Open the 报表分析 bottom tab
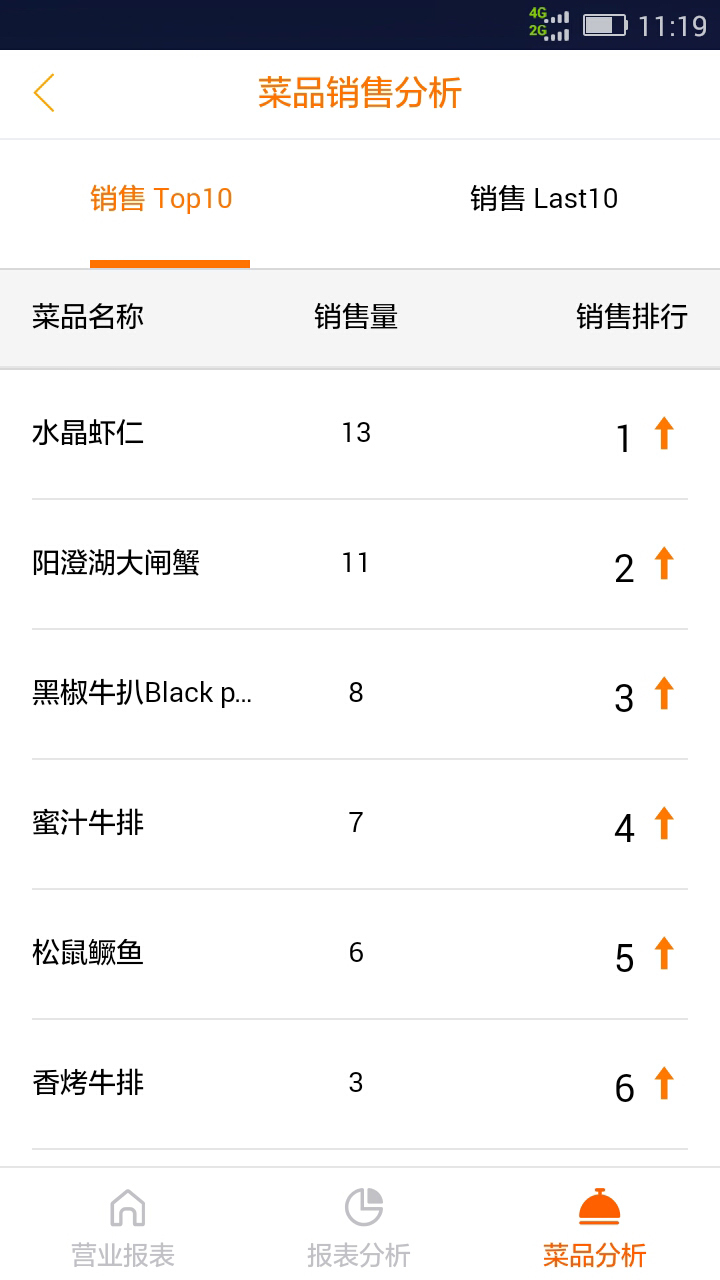The width and height of the screenshot is (720, 1280). pos(359,1226)
